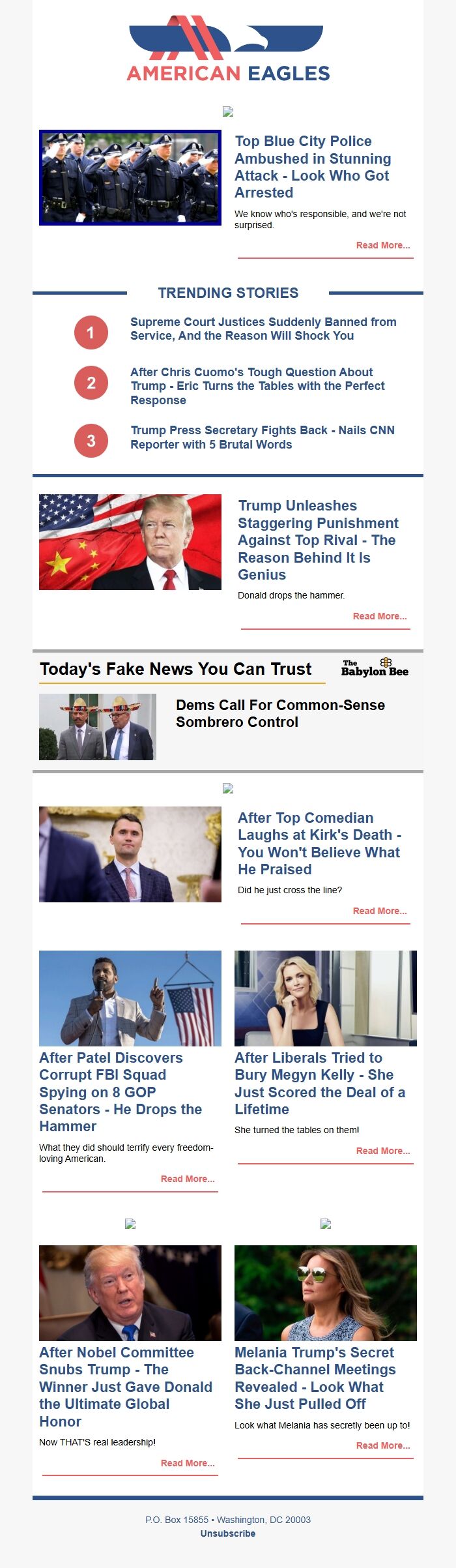
Task: Tap Read More under the Megyn Kelly story
Action: click(x=382, y=1151)
